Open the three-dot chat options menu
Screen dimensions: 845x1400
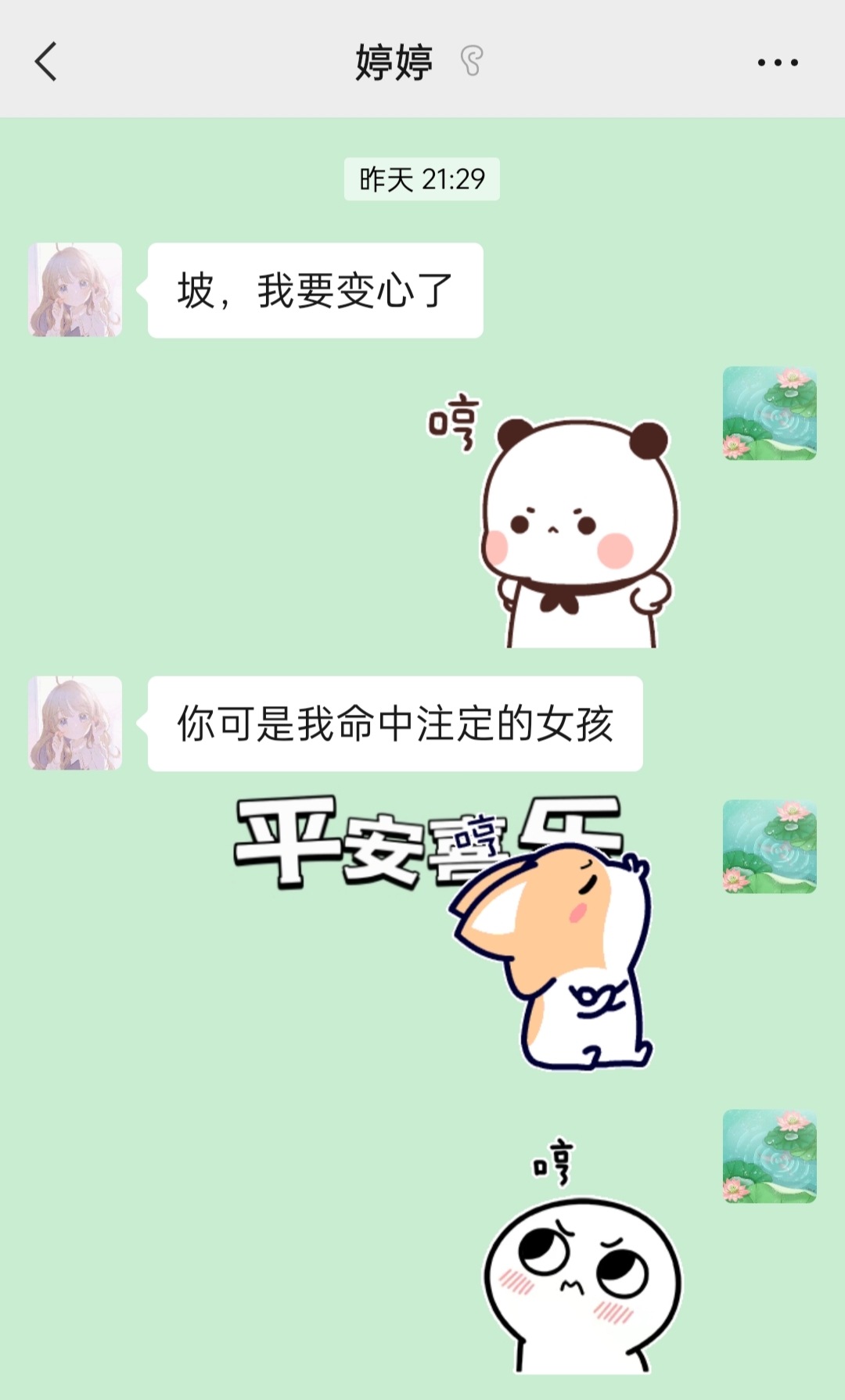(x=777, y=63)
